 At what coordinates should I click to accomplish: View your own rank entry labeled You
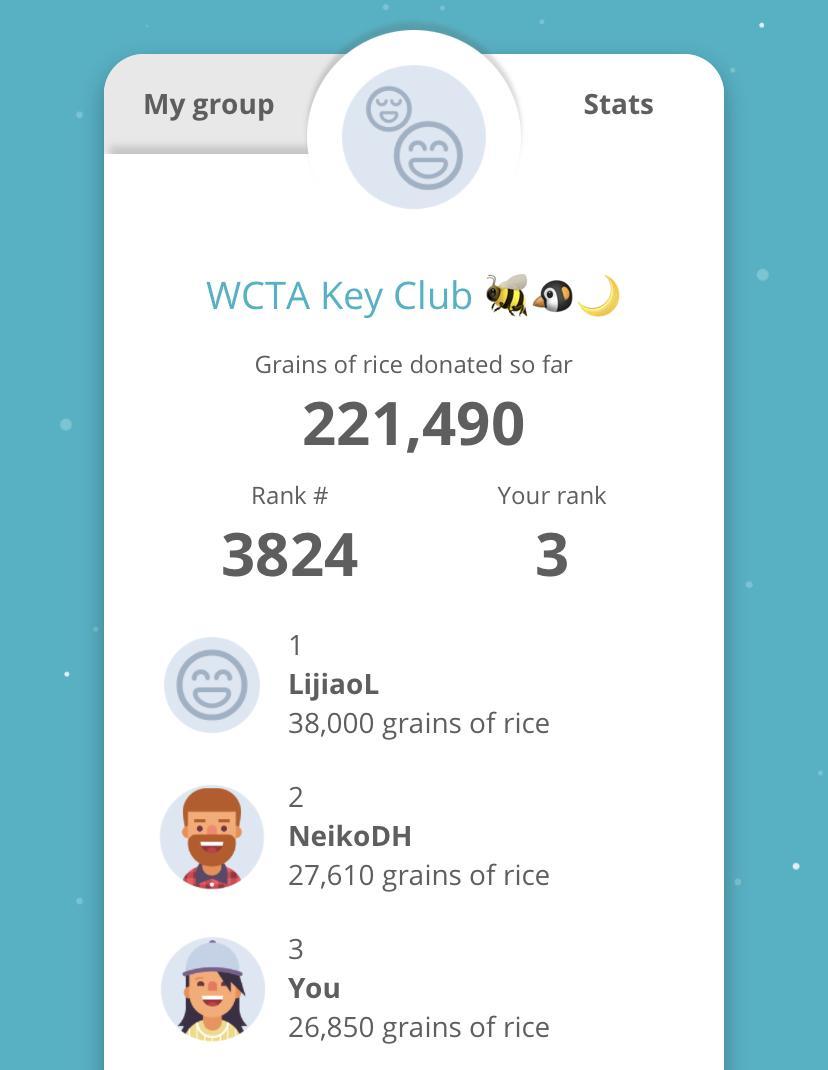pyautogui.click(x=314, y=989)
